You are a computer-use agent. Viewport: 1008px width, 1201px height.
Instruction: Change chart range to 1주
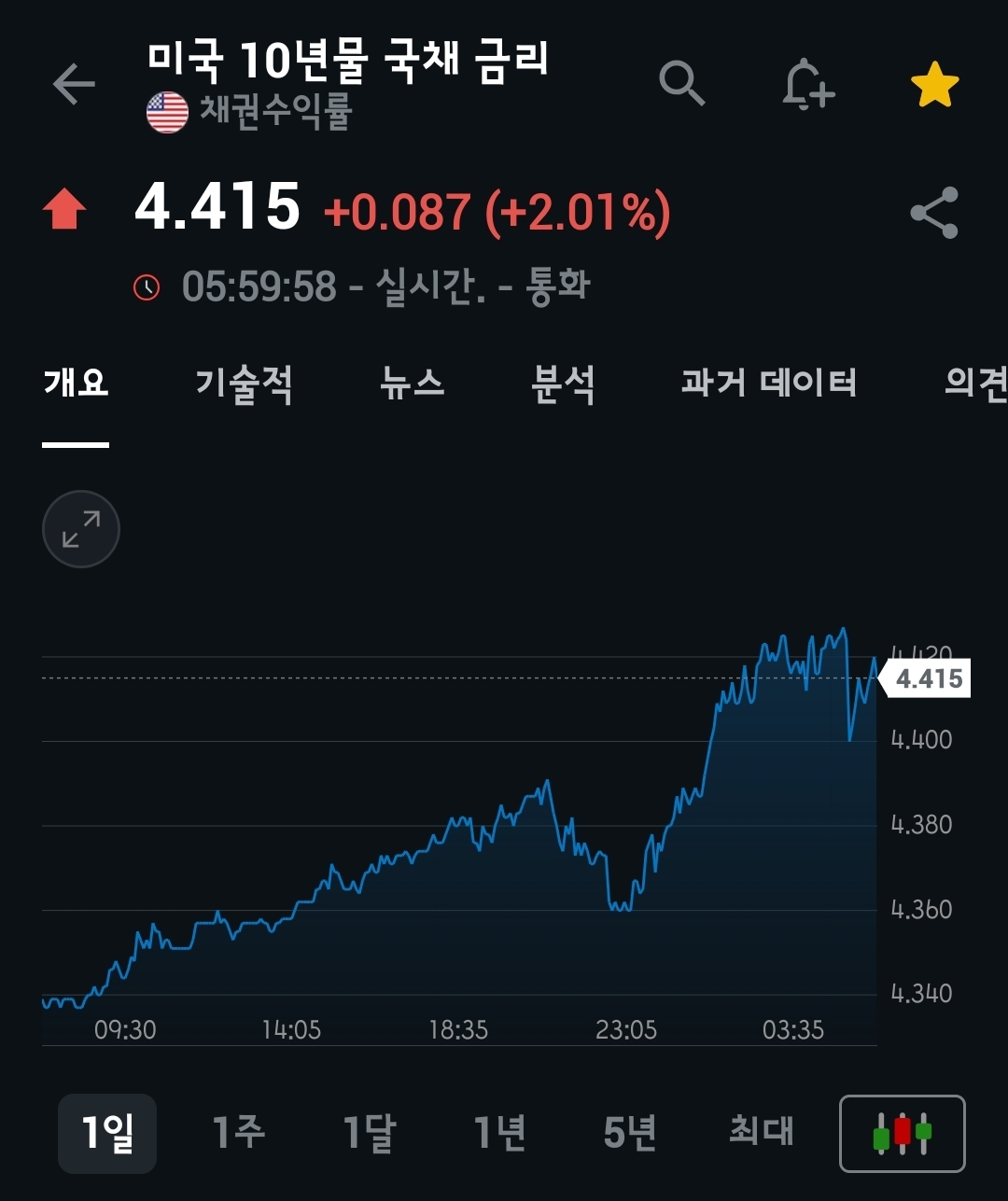coord(238,1133)
